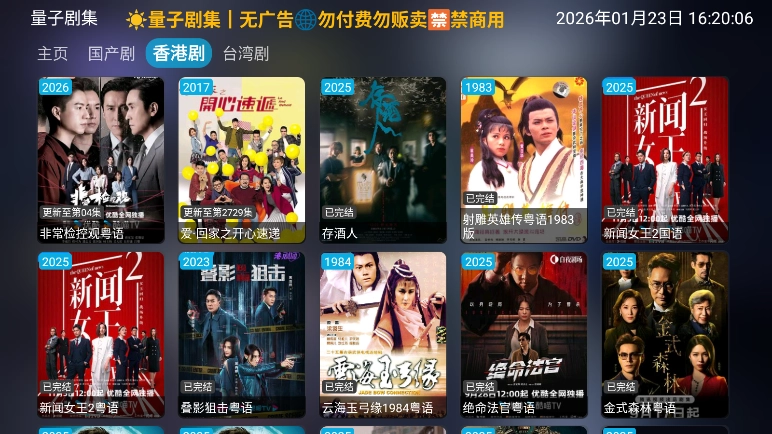Open 叠影狙击粤语 drama card

(242, 335)
